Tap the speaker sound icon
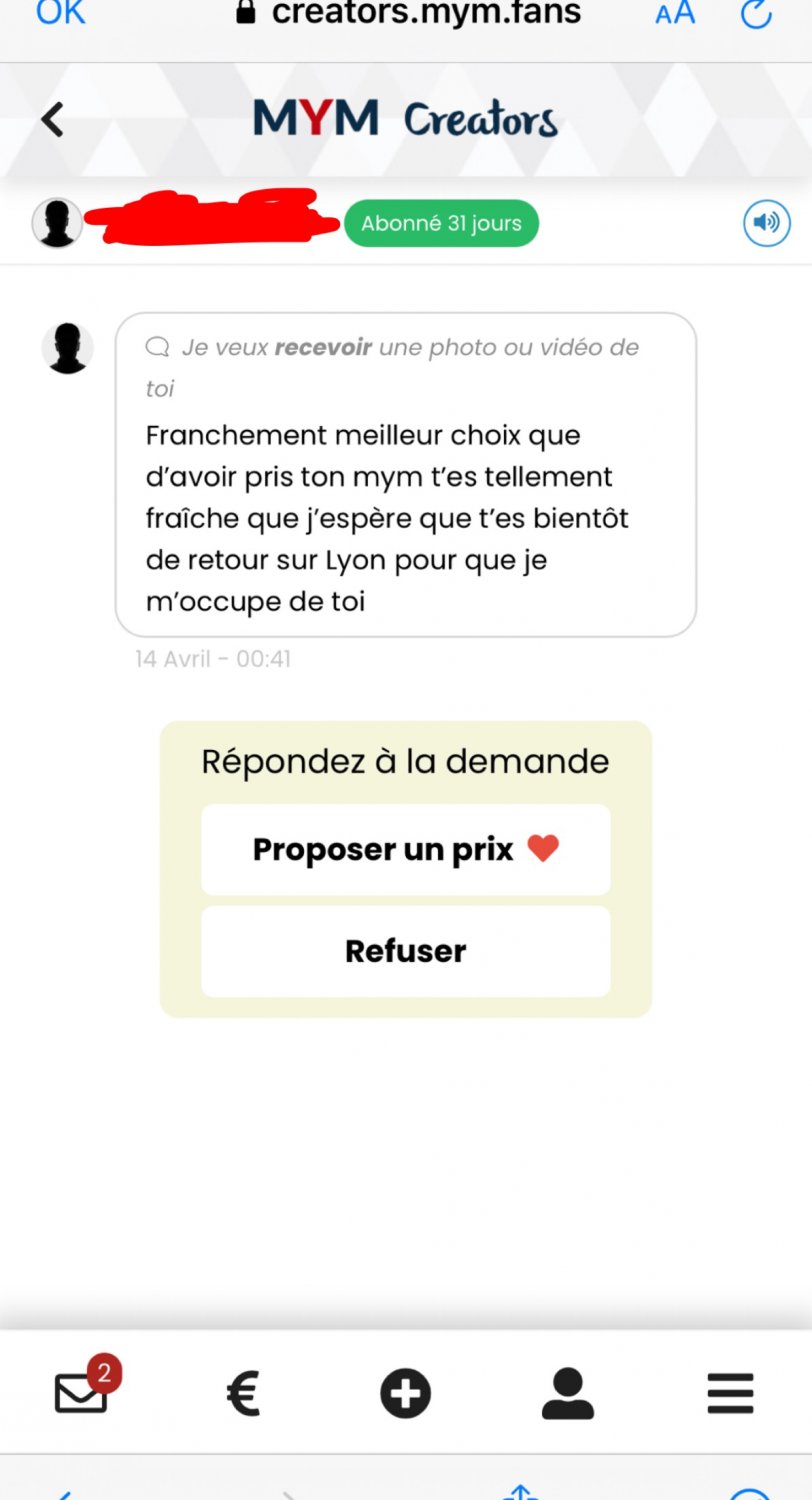This screenshot has width=812, height=1500. pos(766,223)
